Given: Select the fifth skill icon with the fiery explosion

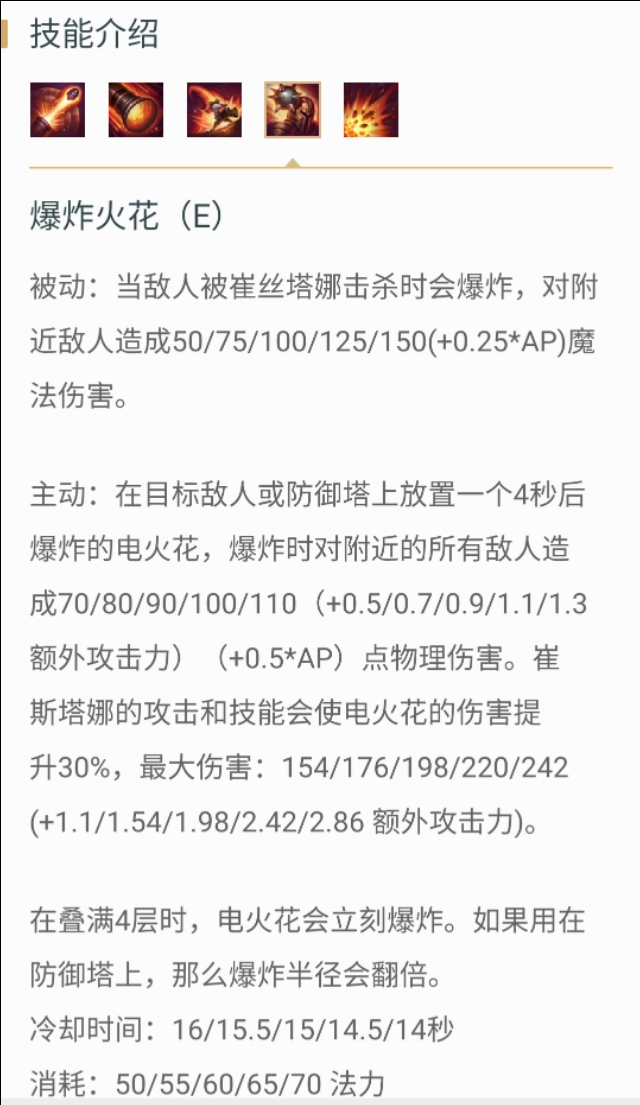Looking at the screenshot, I should (371, 110).
